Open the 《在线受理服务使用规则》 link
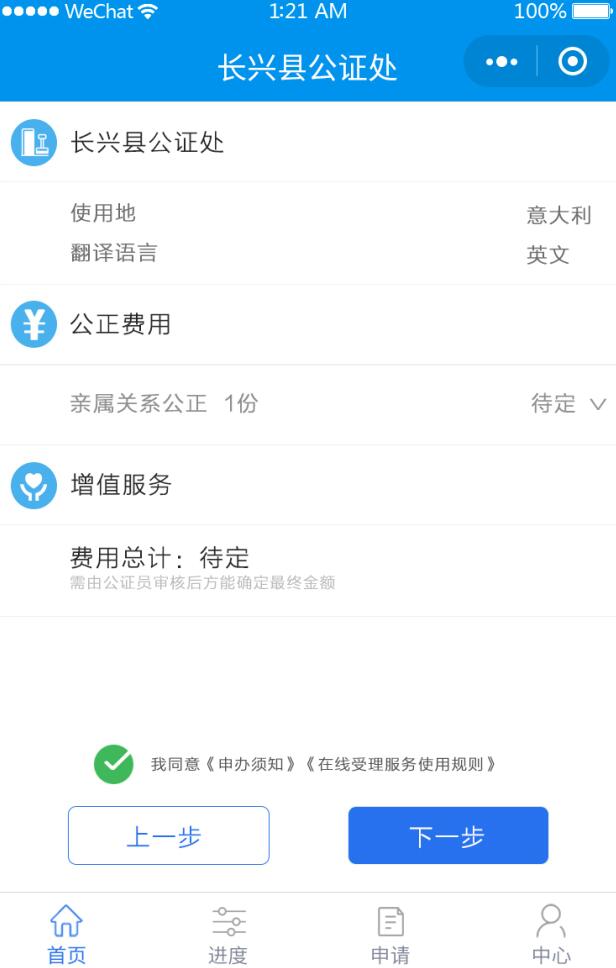 [400, 764]
